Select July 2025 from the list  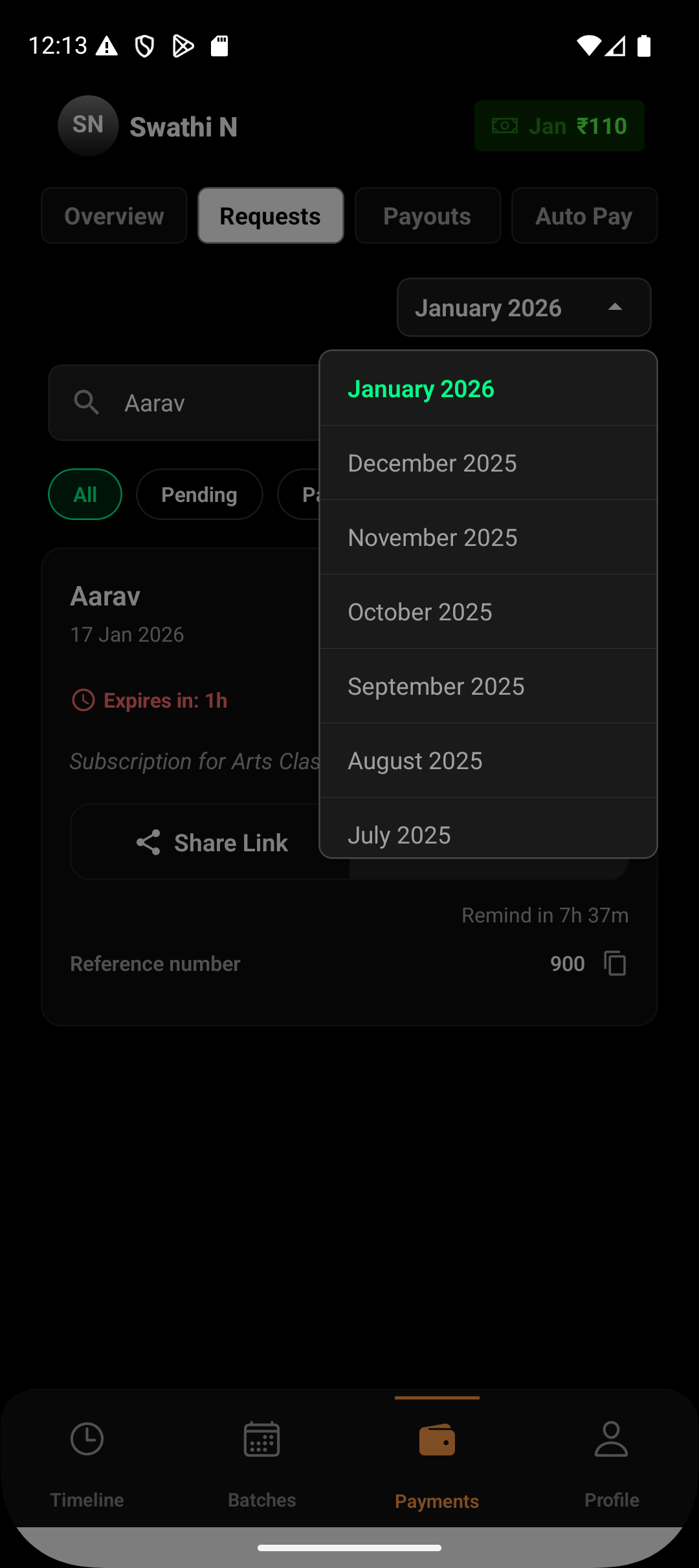pyautogui.click(x=489, y=828)
